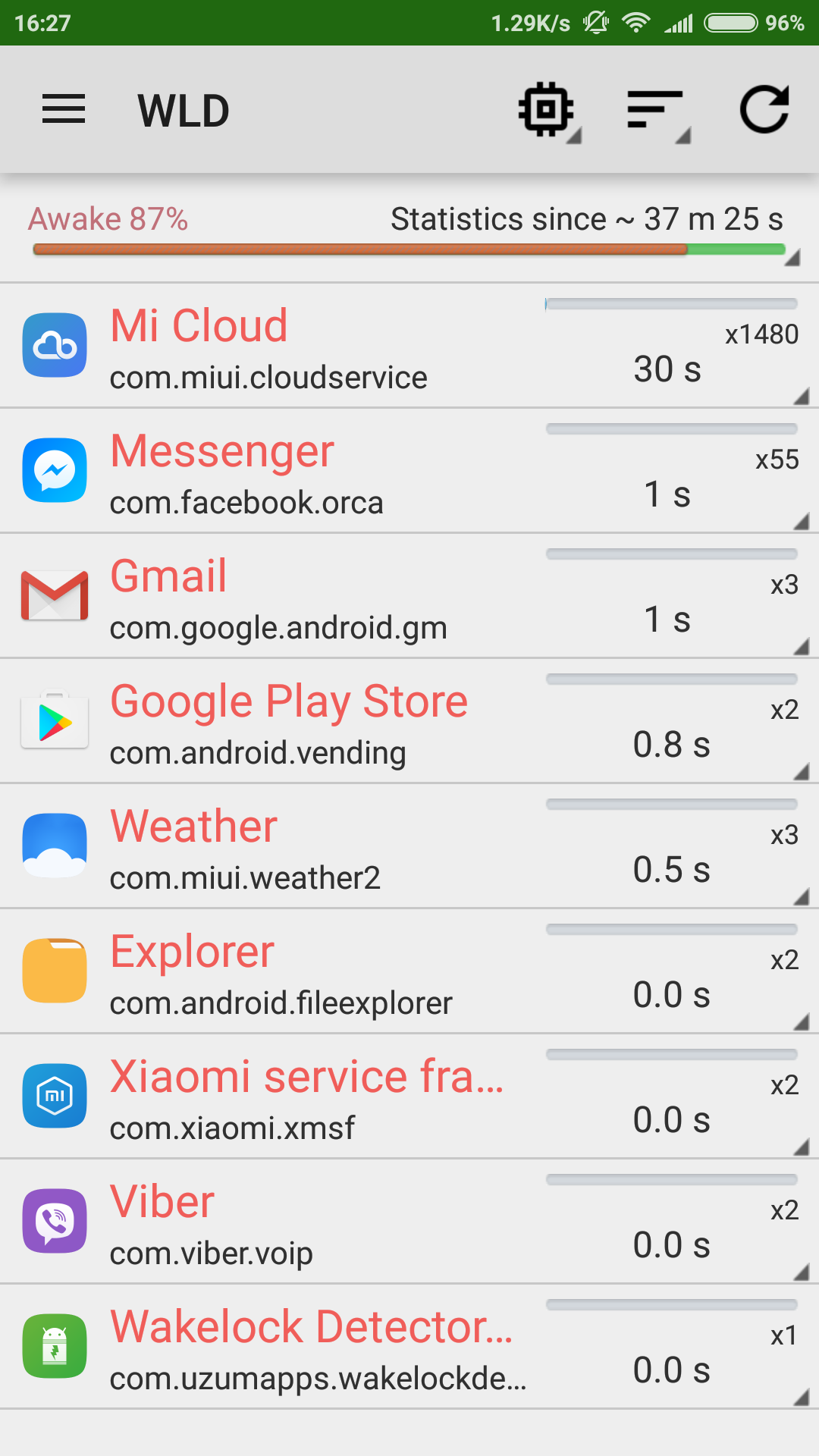This screenshot has width=819, height=1456.
Task: Open the sort options dropdown
Action: pos(657,110)
